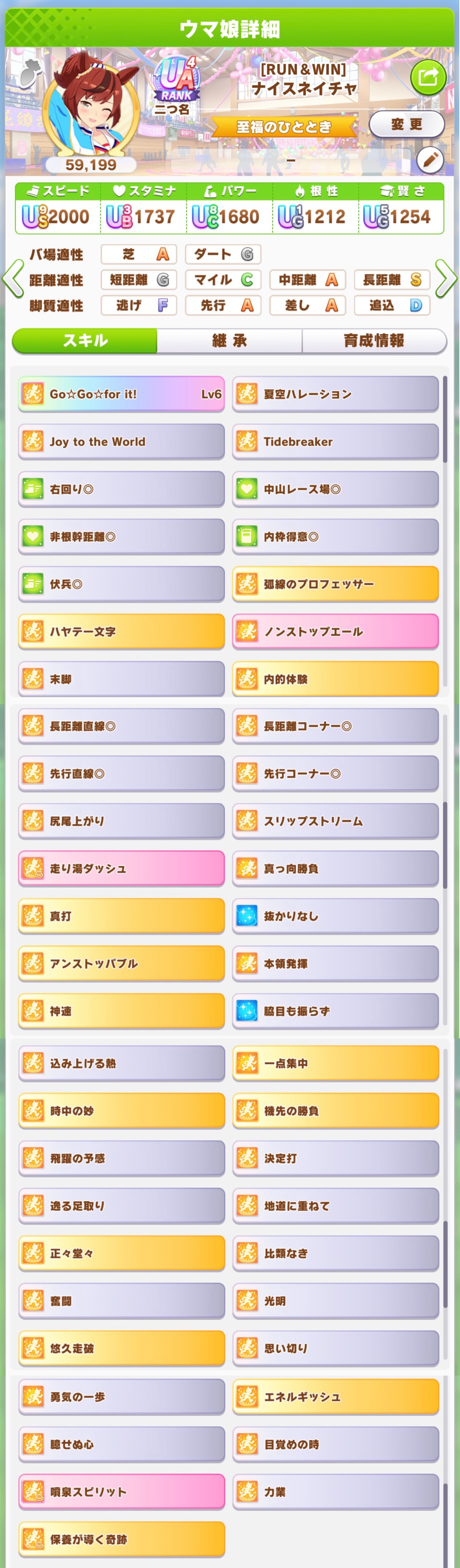Open the 噴泉スピリット skill
This screenshot has height=1568, width=460.
point(122,1491)
